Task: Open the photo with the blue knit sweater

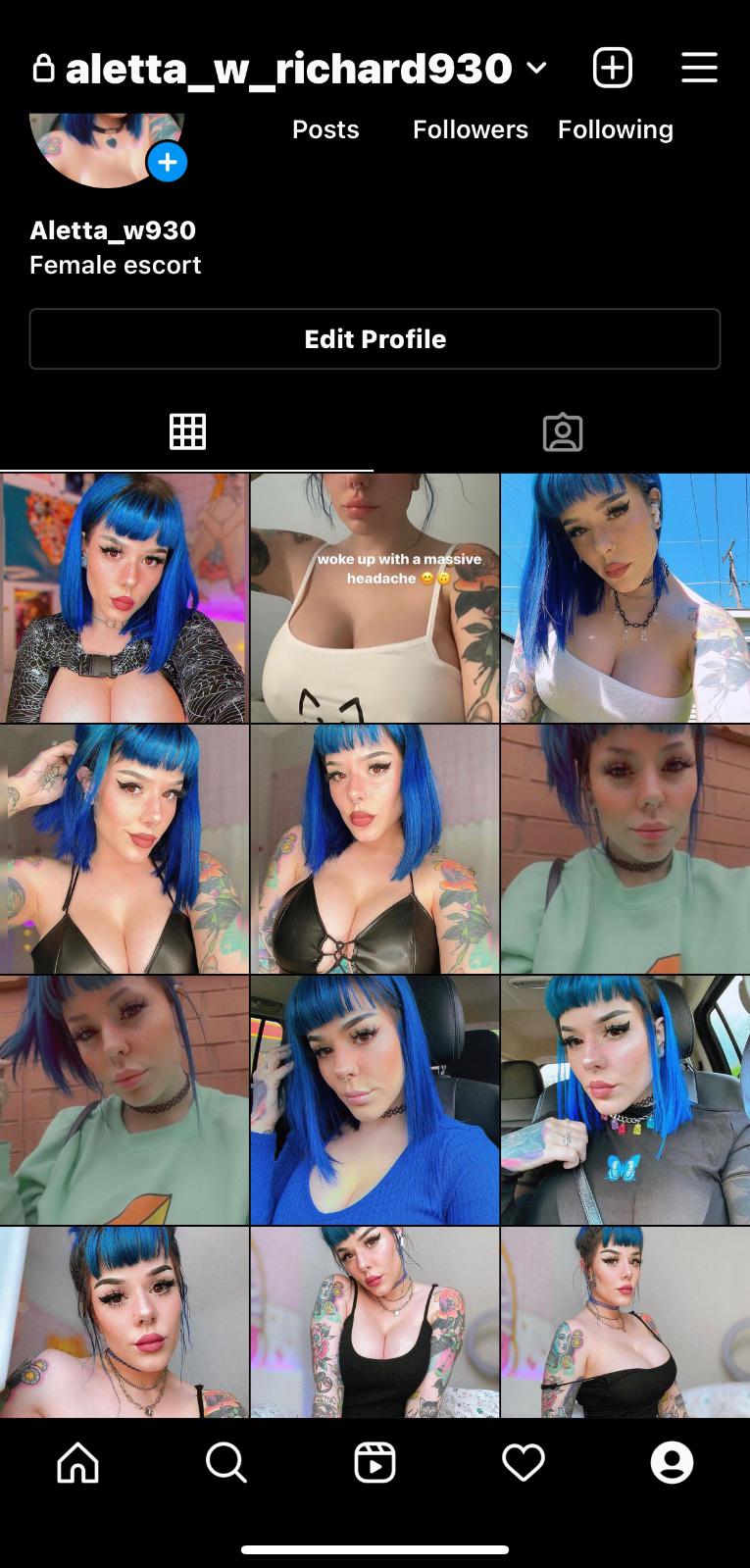Action: 375,1100
